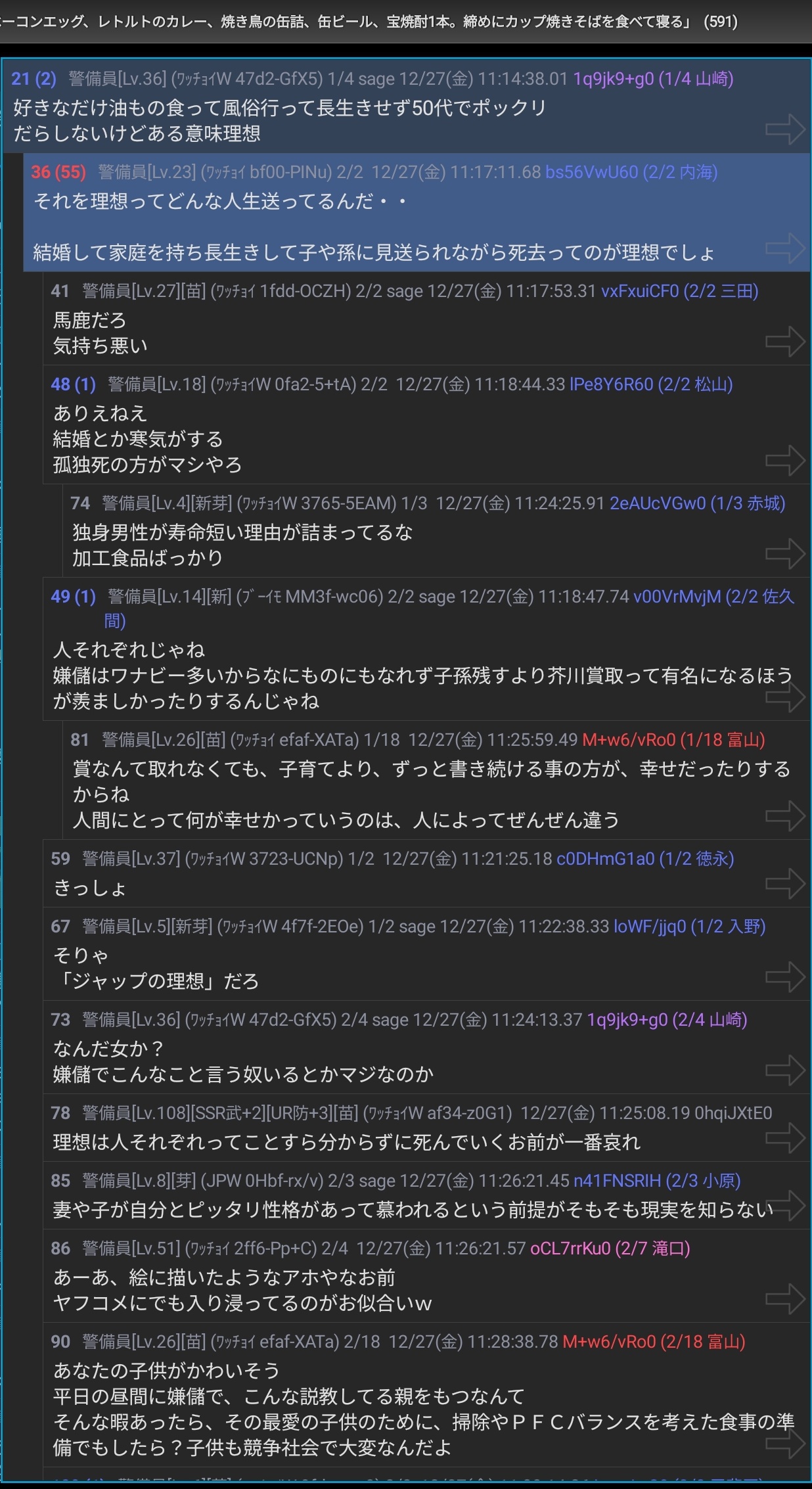Open ID link vxFxuiCF0 (2/2 三田)
Screen dimensions: 812x1489
tap(679, 291)
